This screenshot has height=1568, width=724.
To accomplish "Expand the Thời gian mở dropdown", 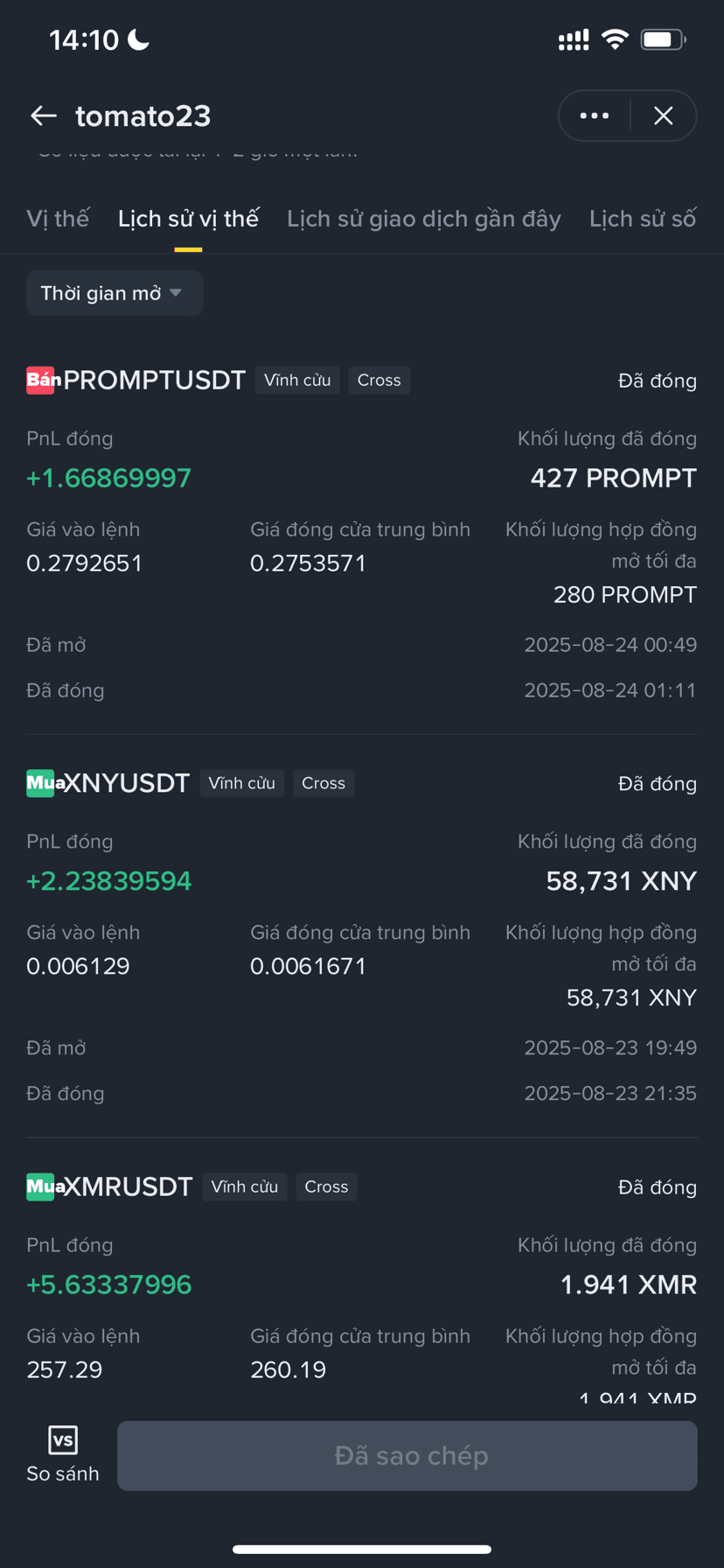I will pos(114,293).
